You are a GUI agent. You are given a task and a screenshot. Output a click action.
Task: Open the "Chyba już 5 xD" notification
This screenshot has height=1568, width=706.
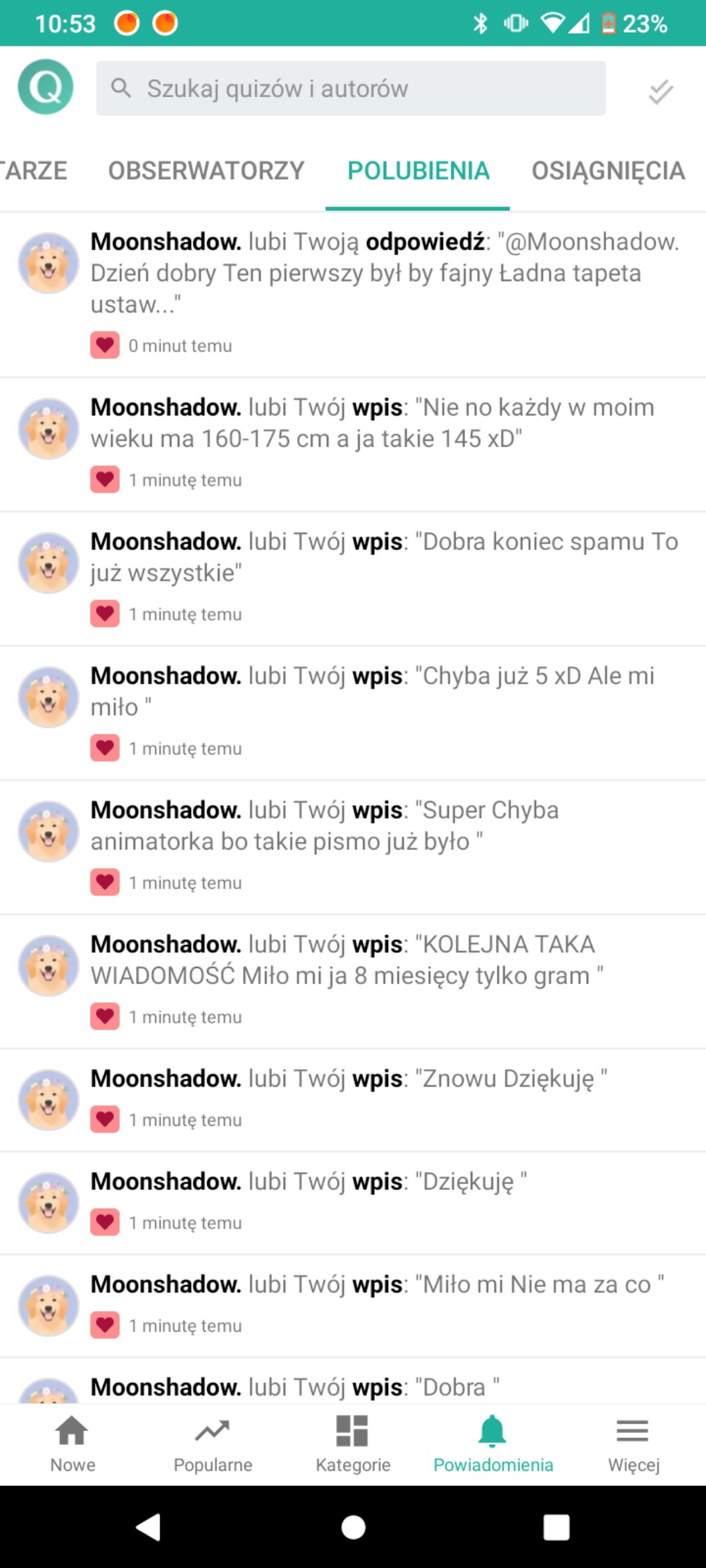353,713
